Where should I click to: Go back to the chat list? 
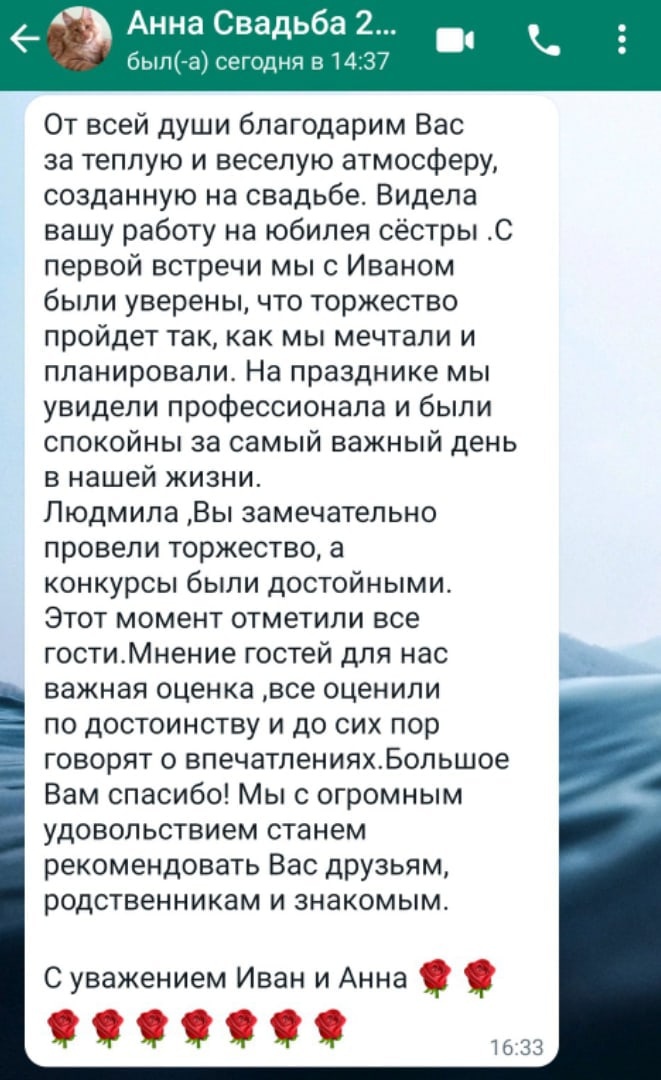[26, 41]
